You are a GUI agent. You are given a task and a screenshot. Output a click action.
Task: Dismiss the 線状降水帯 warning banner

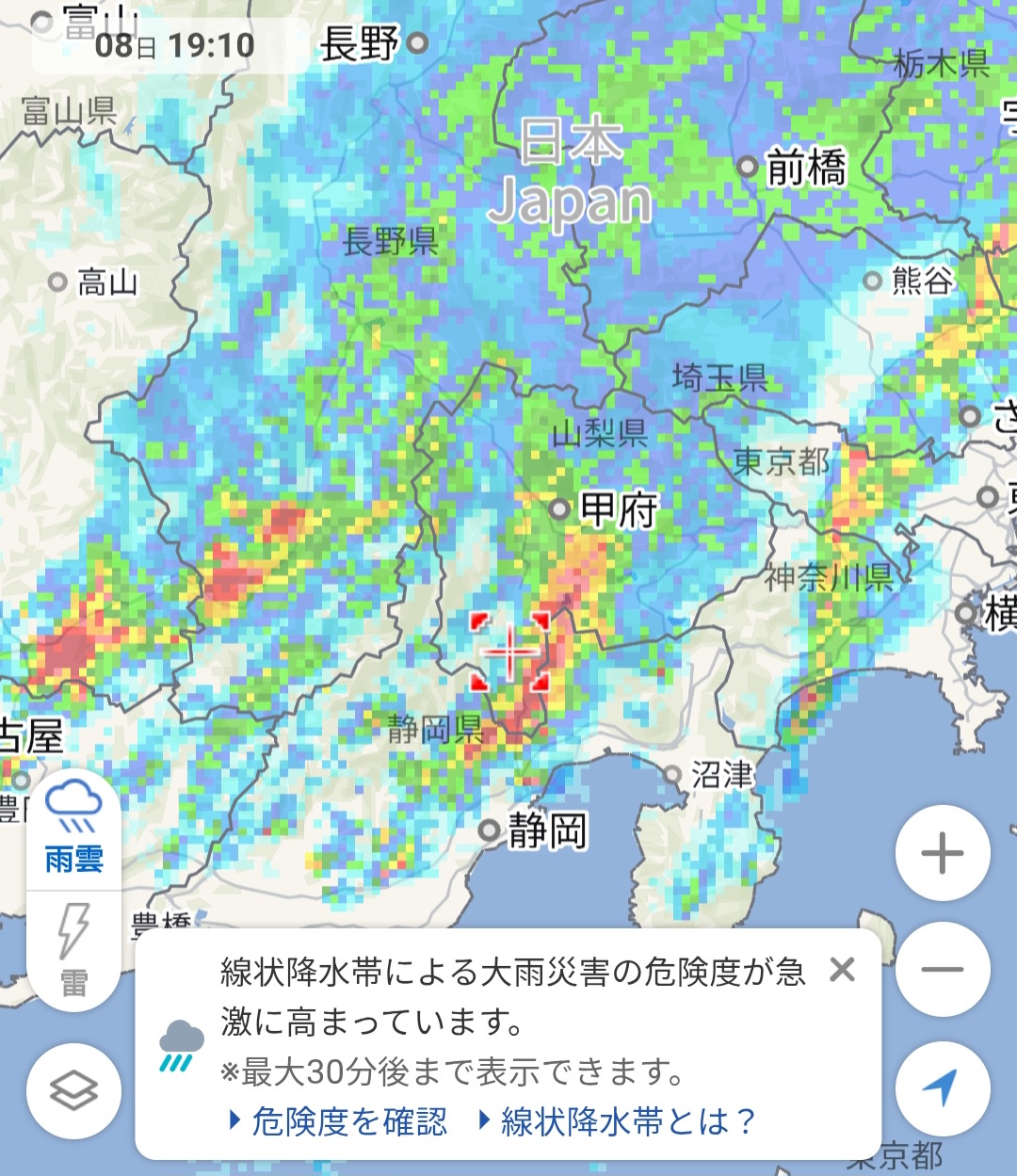(842, 969)
